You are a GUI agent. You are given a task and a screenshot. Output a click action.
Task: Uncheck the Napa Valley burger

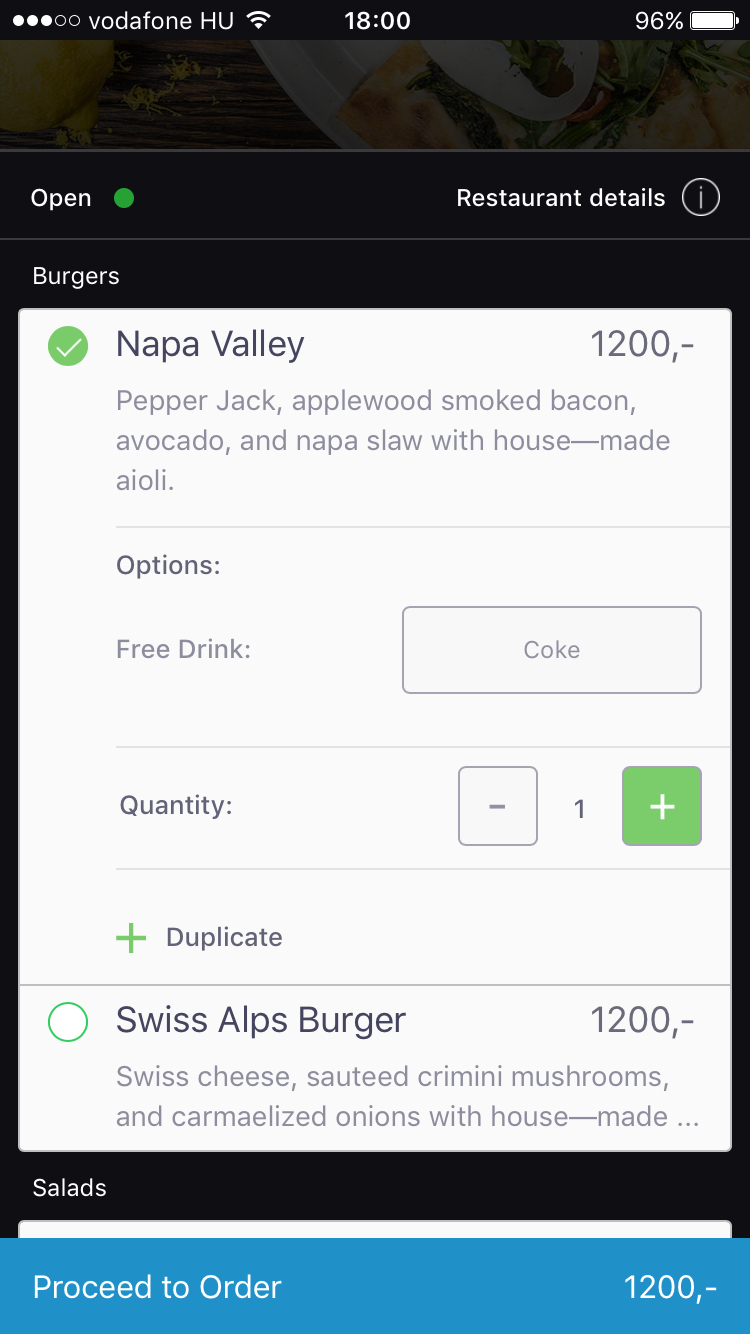[x=68, y=346]
